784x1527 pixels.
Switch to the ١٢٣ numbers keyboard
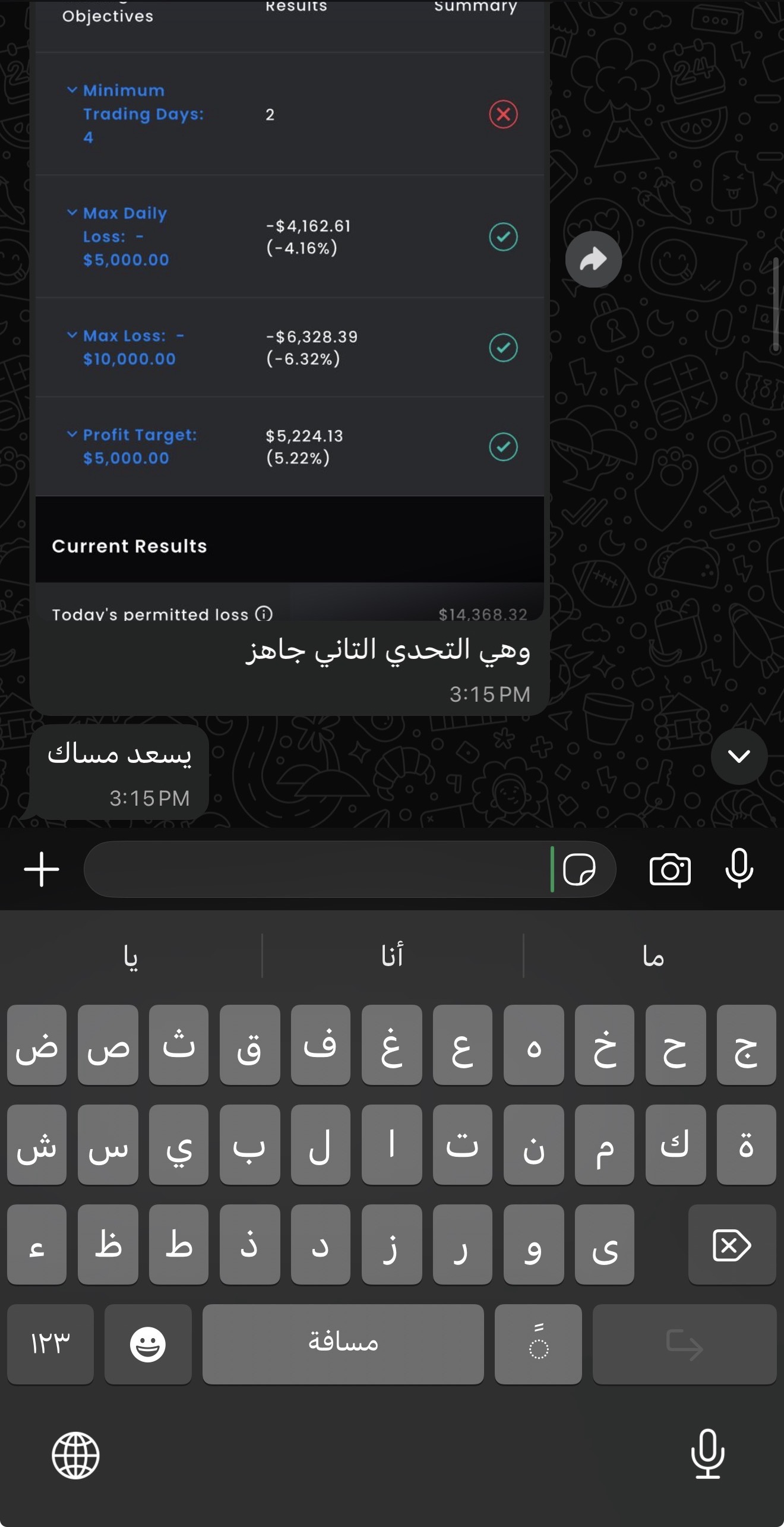(x=50, y=1344)
